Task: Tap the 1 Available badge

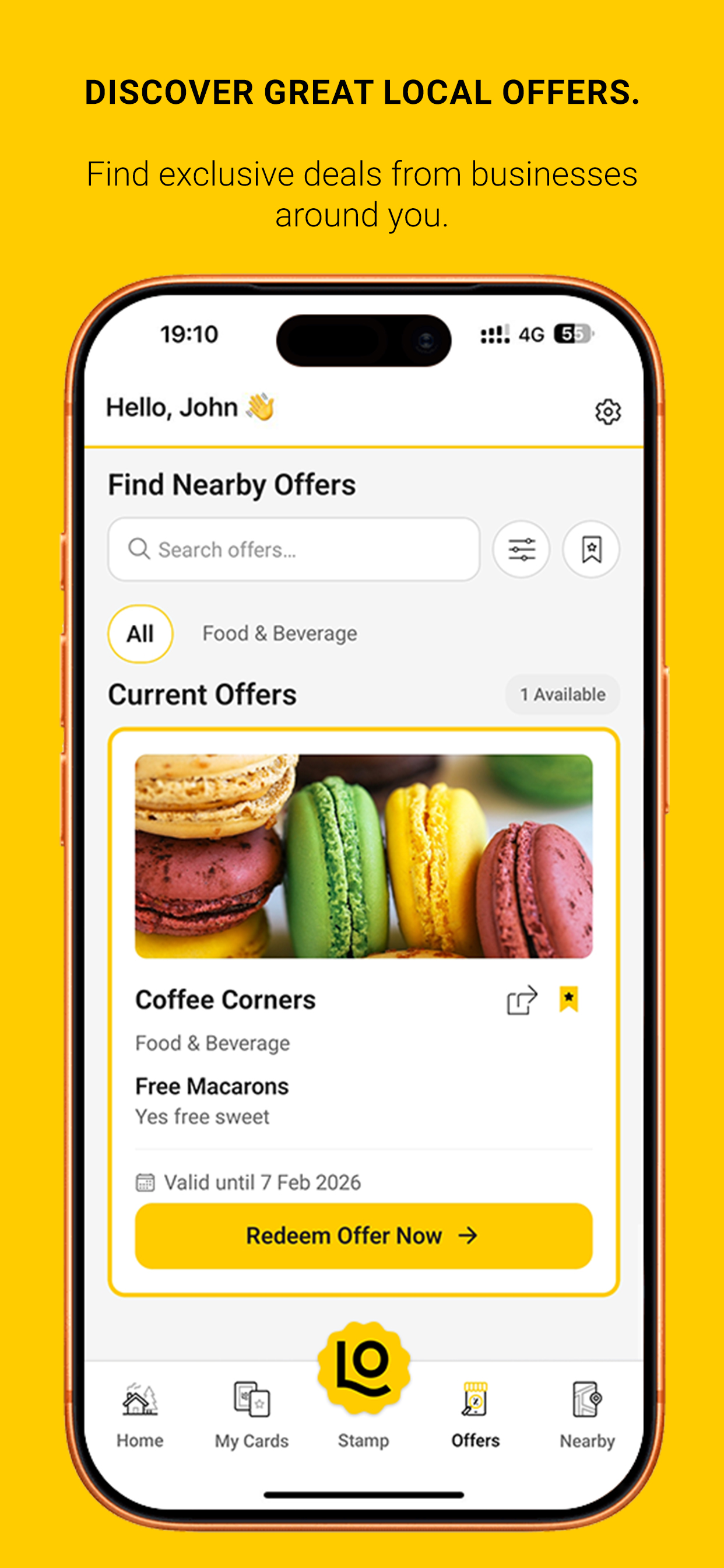Action: pos(561,694)
